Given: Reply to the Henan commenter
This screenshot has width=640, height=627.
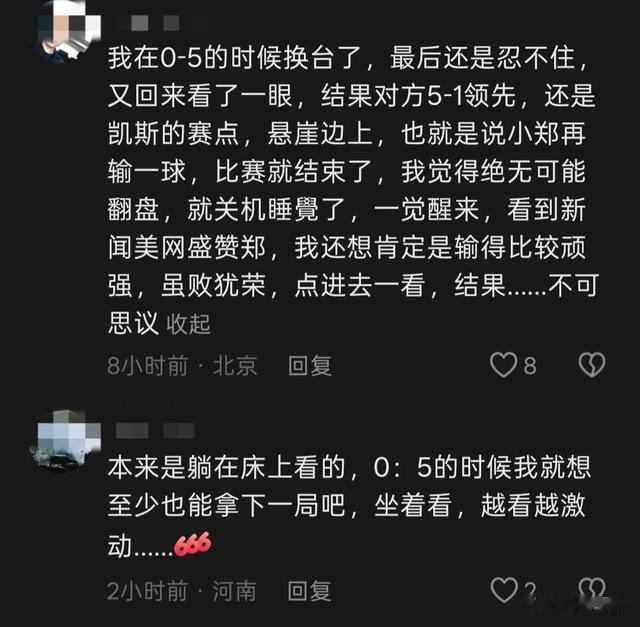Looking at the screenshot, I should point(309,591).
